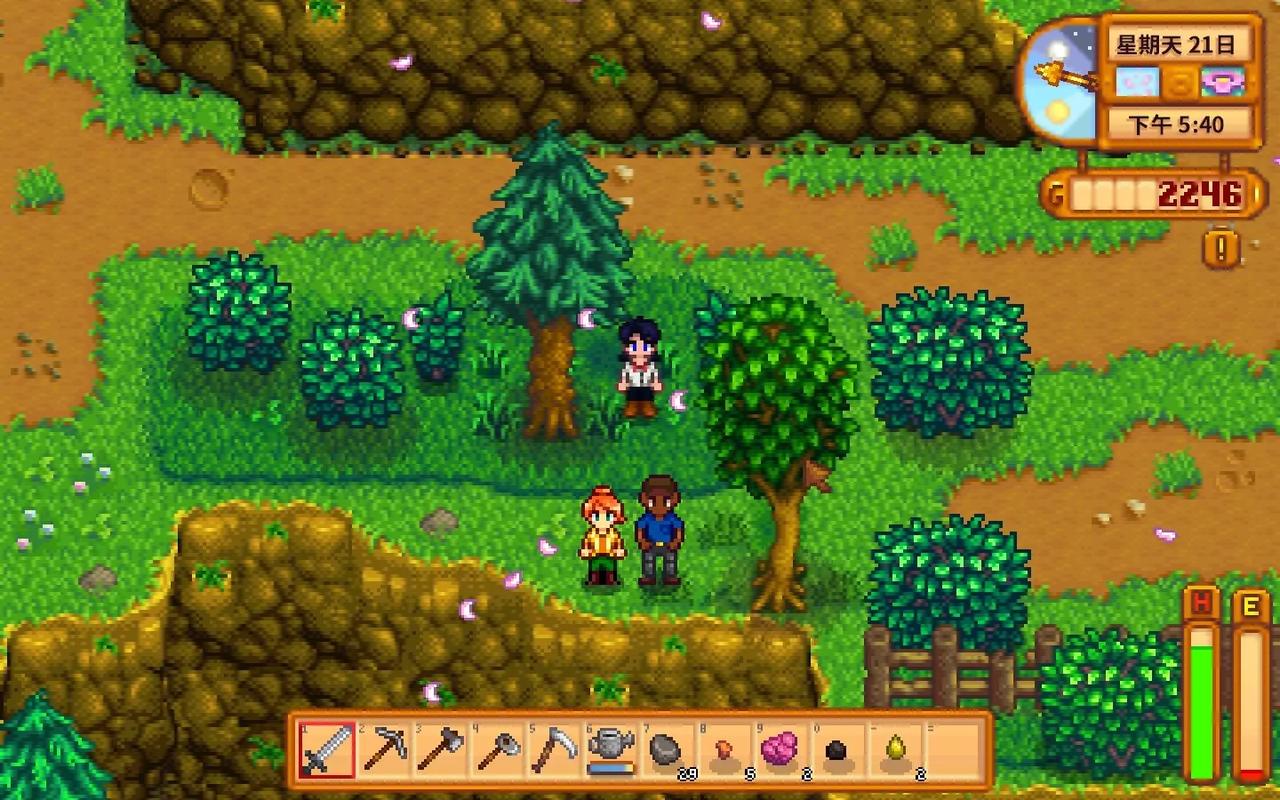This screenshot has width=1280, height=800.
Task: Choose the axe in the toolbar
Action: [441, 750]
